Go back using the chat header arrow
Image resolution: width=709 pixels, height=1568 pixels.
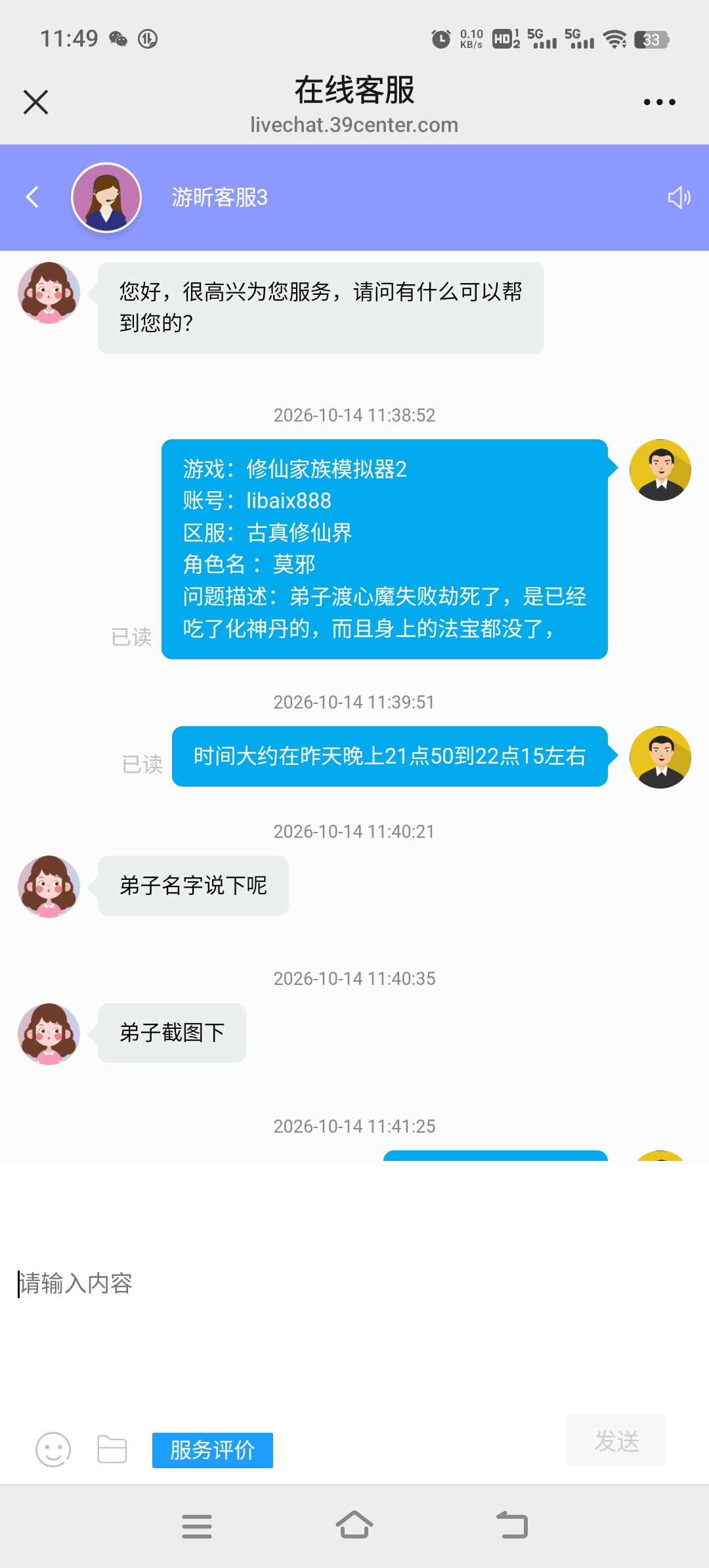[x=32, y=197]
